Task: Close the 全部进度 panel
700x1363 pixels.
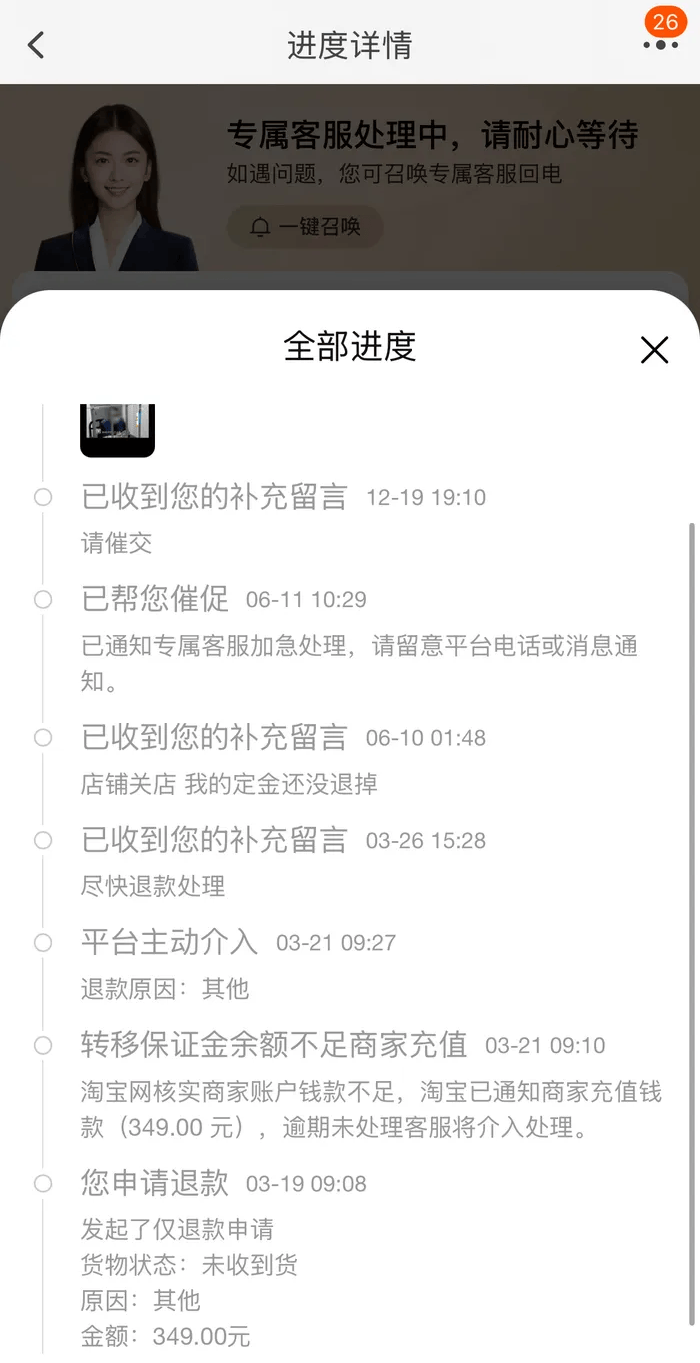Action: (x=654, y=350)
